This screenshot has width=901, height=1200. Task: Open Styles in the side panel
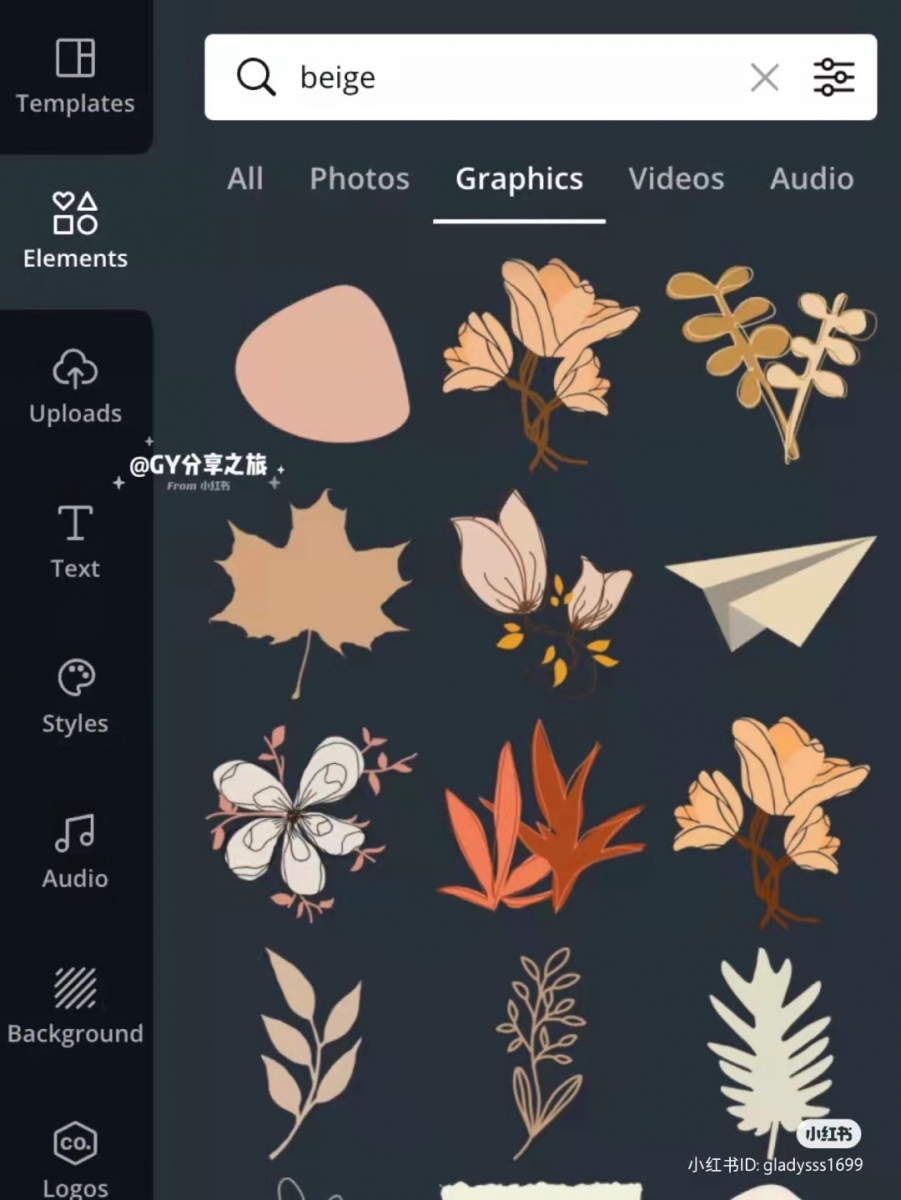(x=75, y=697)
